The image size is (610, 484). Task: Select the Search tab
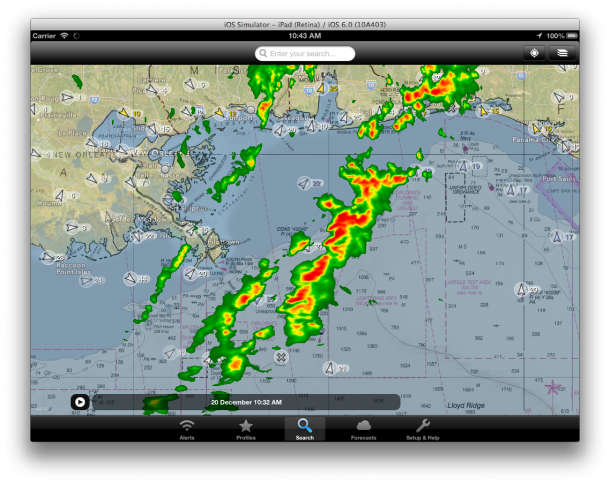[304, 430]
